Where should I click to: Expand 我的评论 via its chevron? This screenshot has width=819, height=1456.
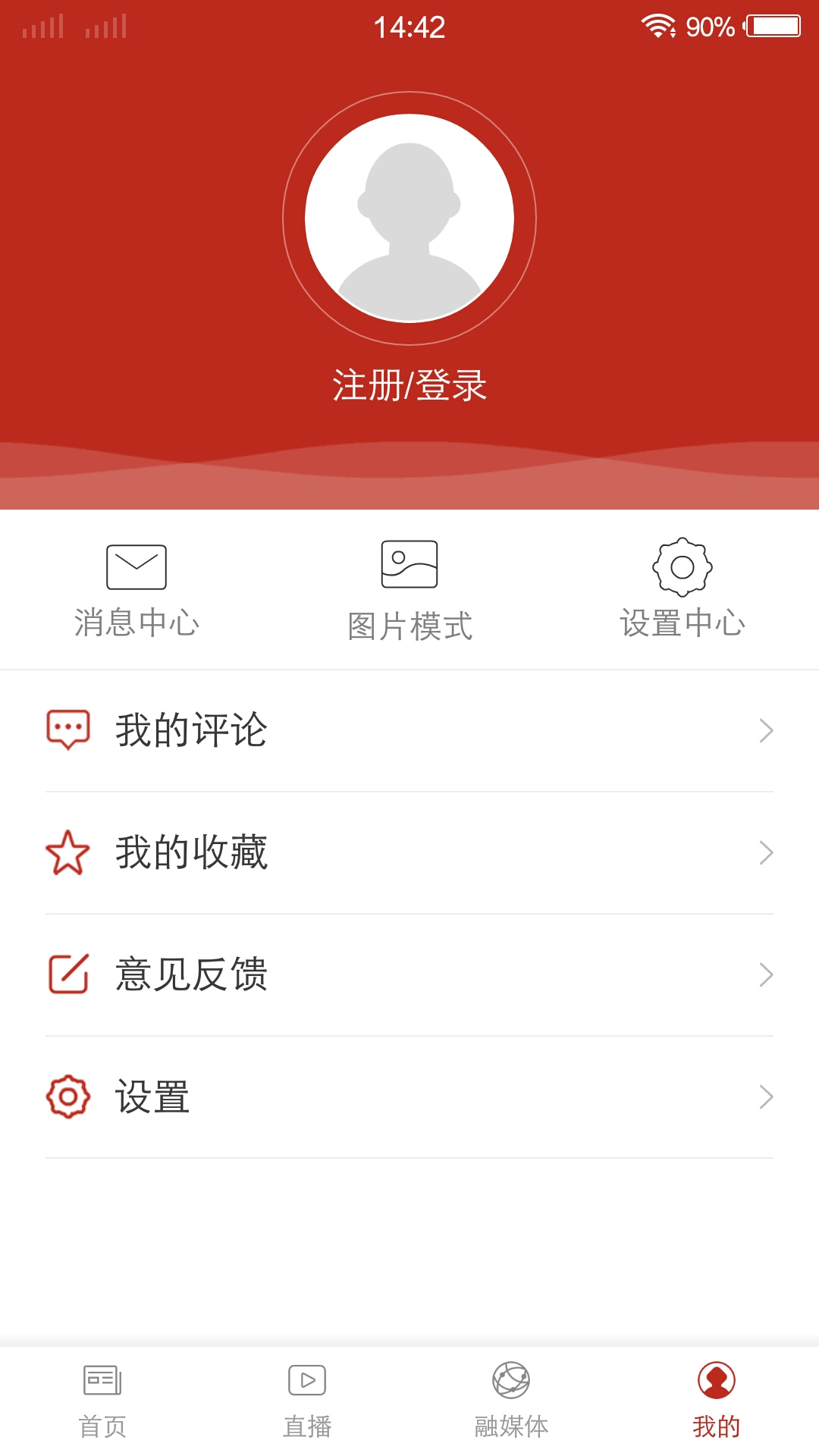pos(766,730)
